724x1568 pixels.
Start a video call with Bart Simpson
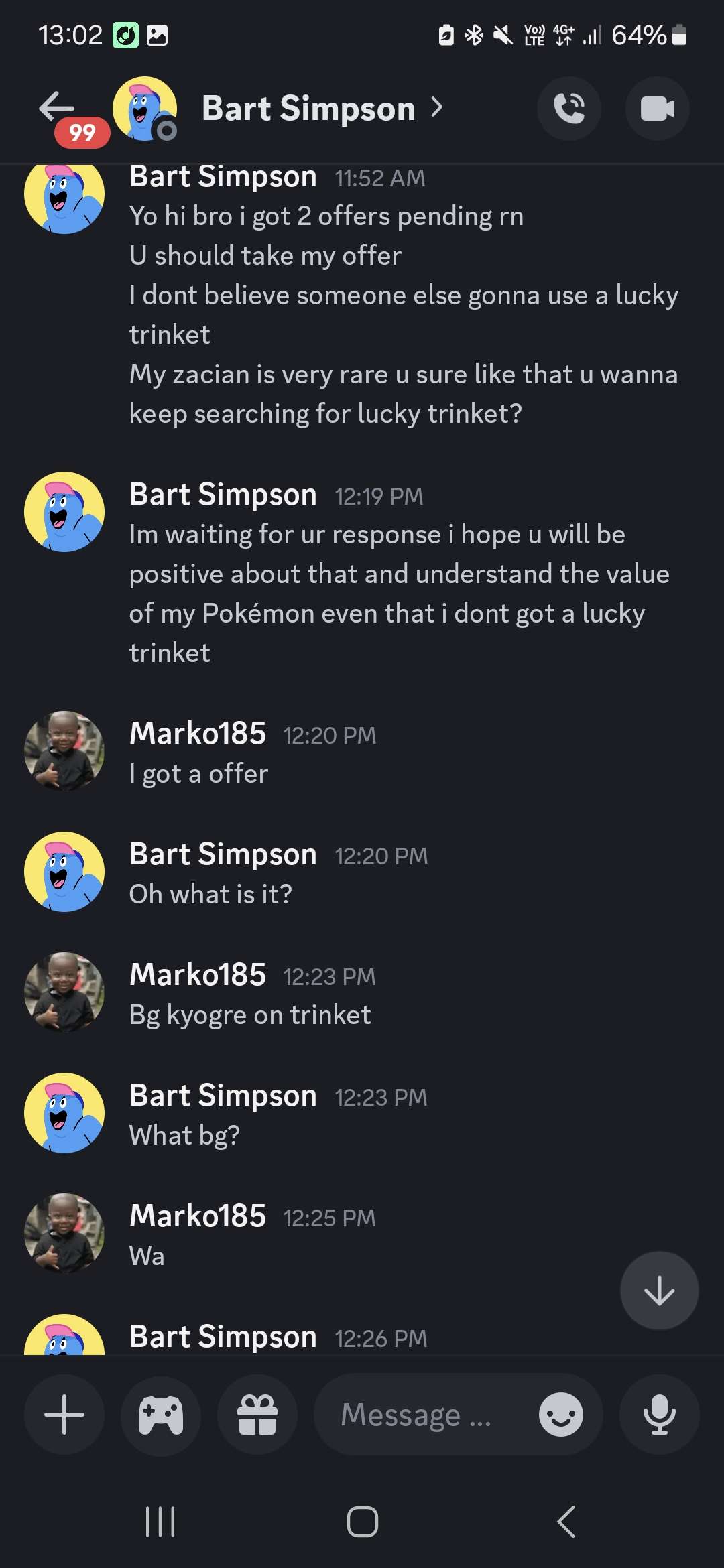[x=657, y=109]
